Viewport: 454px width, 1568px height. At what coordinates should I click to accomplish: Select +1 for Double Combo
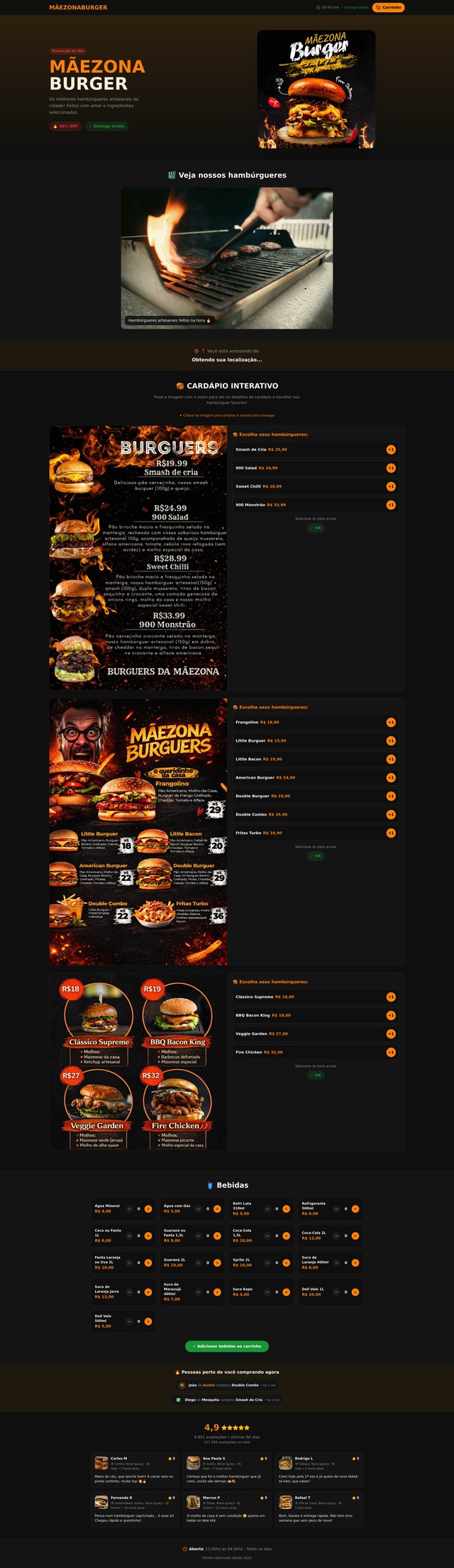pyautogui.click(x=391, y=814)
